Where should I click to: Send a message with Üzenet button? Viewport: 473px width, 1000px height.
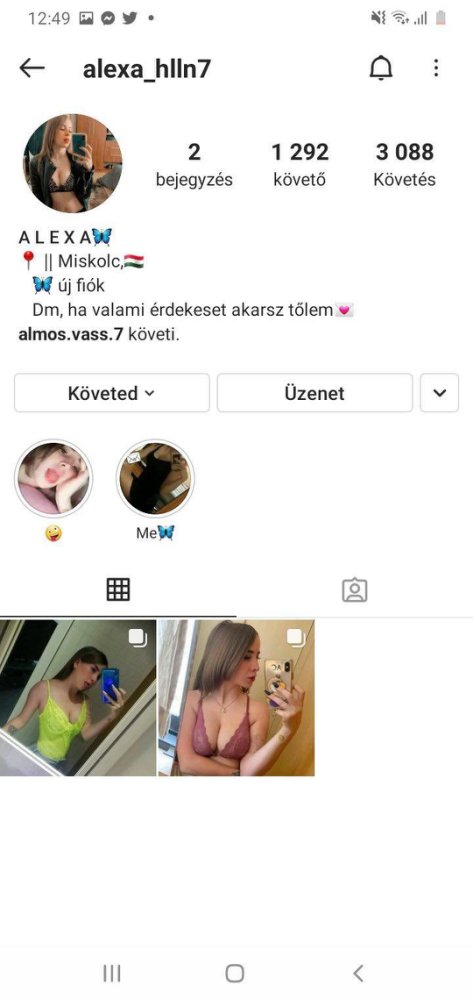click(315, 393)
